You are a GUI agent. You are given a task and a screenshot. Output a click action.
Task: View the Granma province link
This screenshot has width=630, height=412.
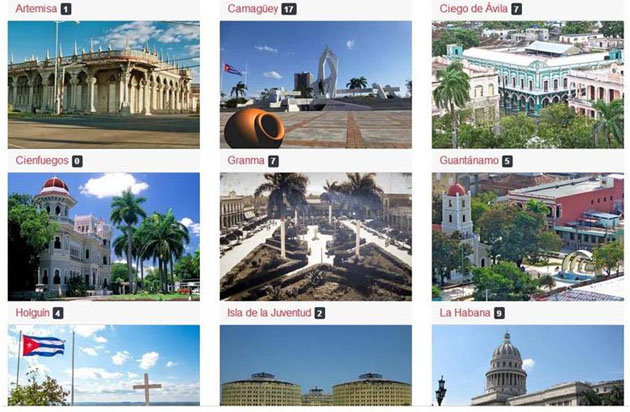245,160
